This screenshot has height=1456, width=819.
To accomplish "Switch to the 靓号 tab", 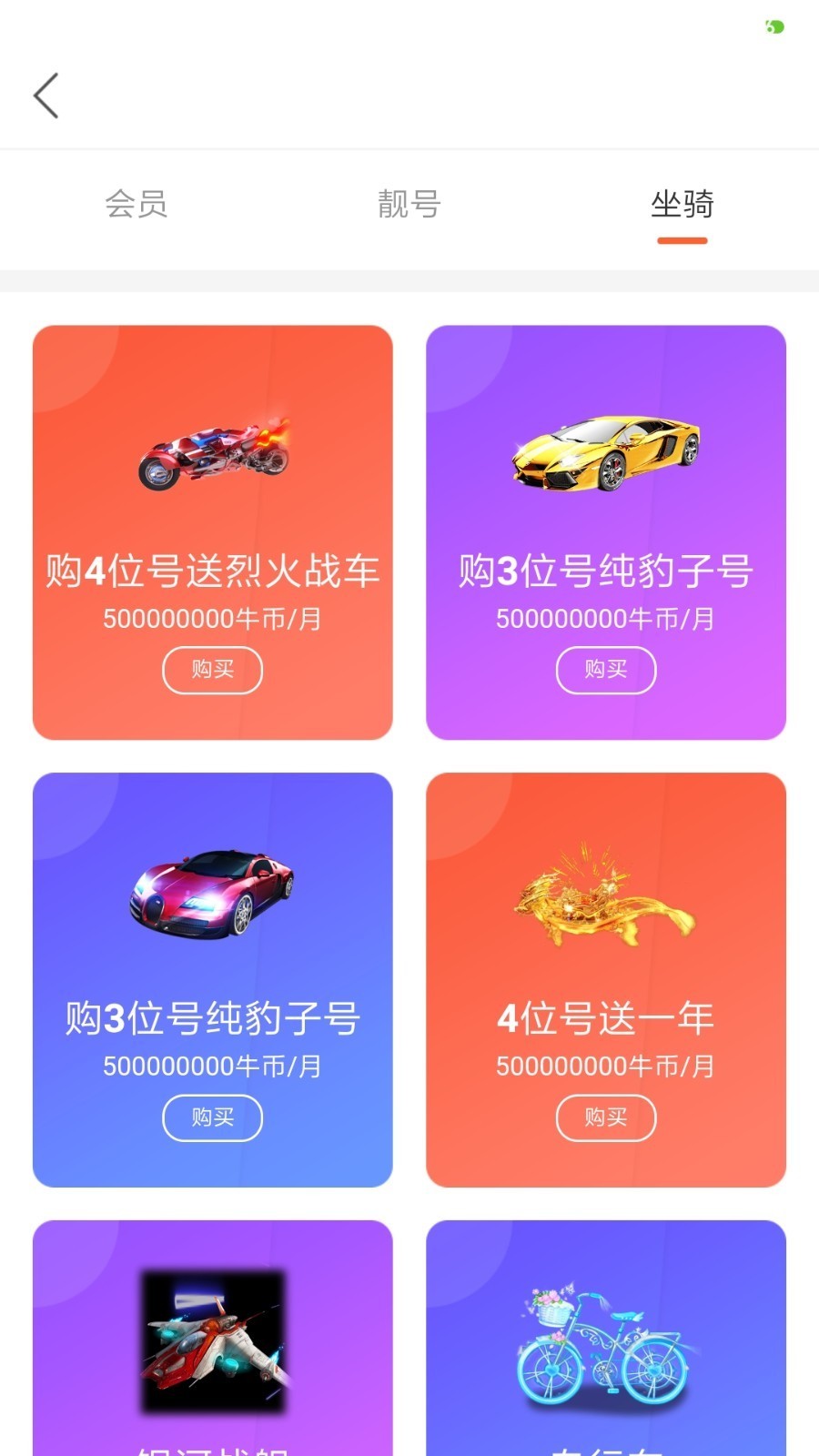I will [409, 204].
